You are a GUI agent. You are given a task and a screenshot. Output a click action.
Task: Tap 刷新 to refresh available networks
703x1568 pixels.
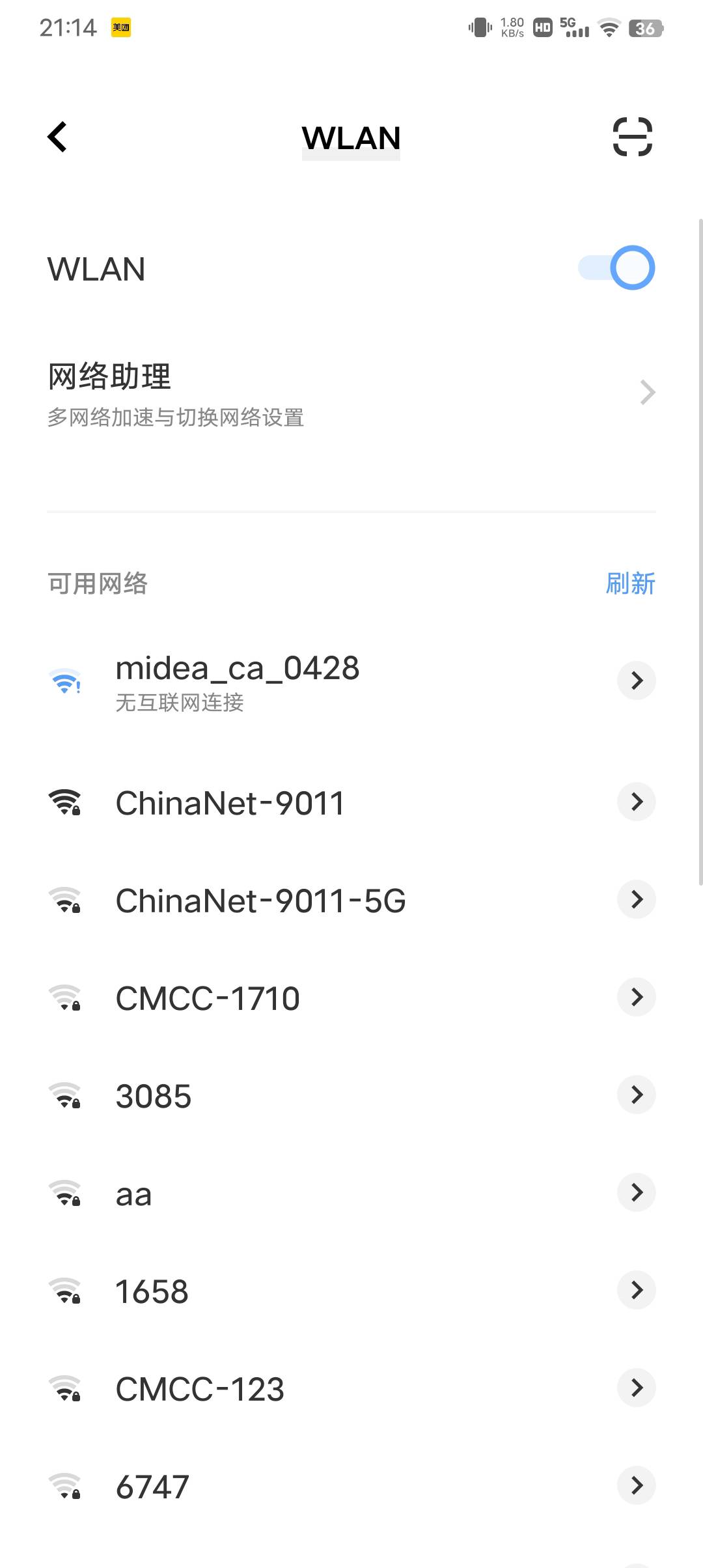click(x=630, y=583)
